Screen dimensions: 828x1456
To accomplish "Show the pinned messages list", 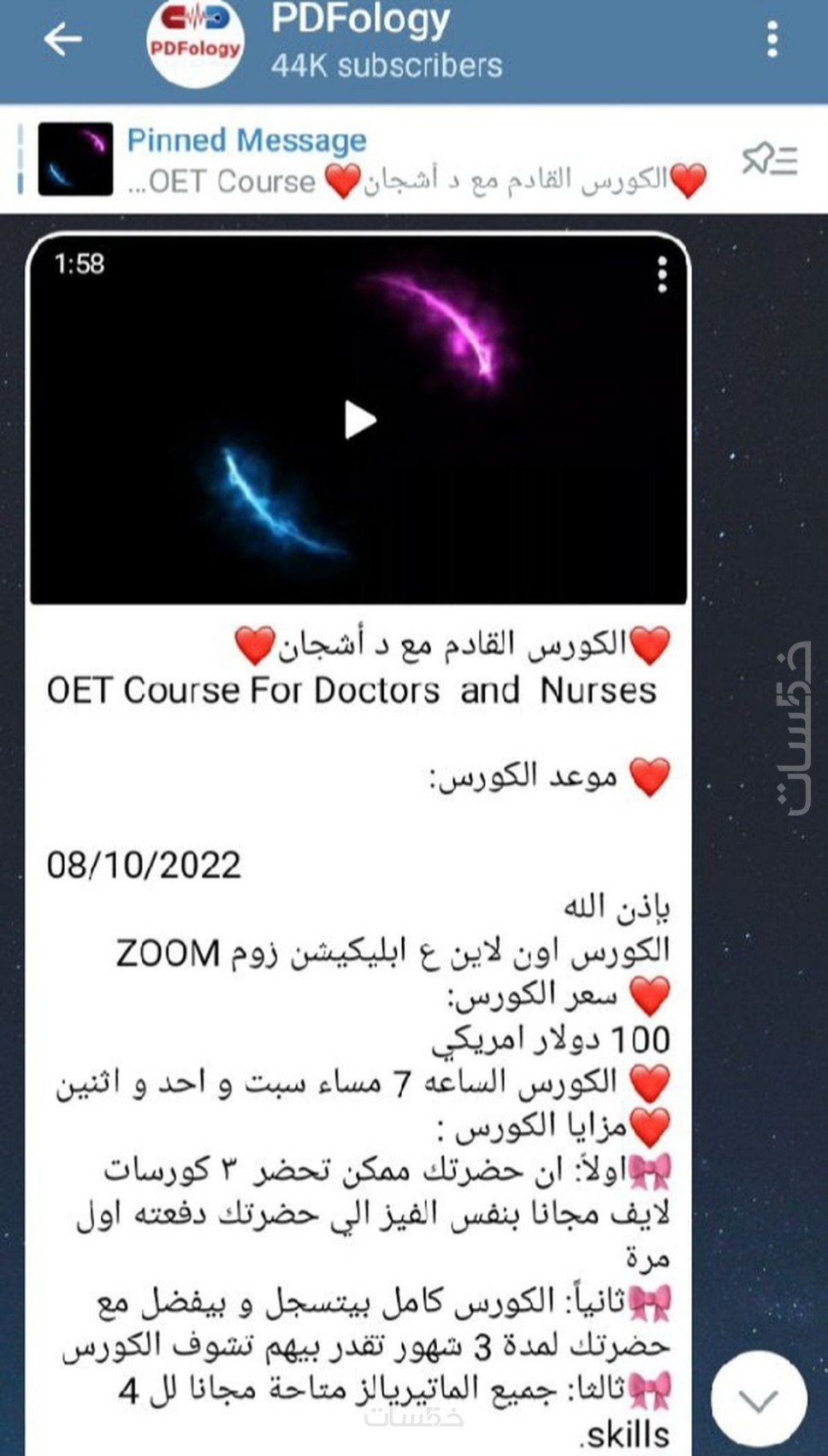I will (770, 160).
